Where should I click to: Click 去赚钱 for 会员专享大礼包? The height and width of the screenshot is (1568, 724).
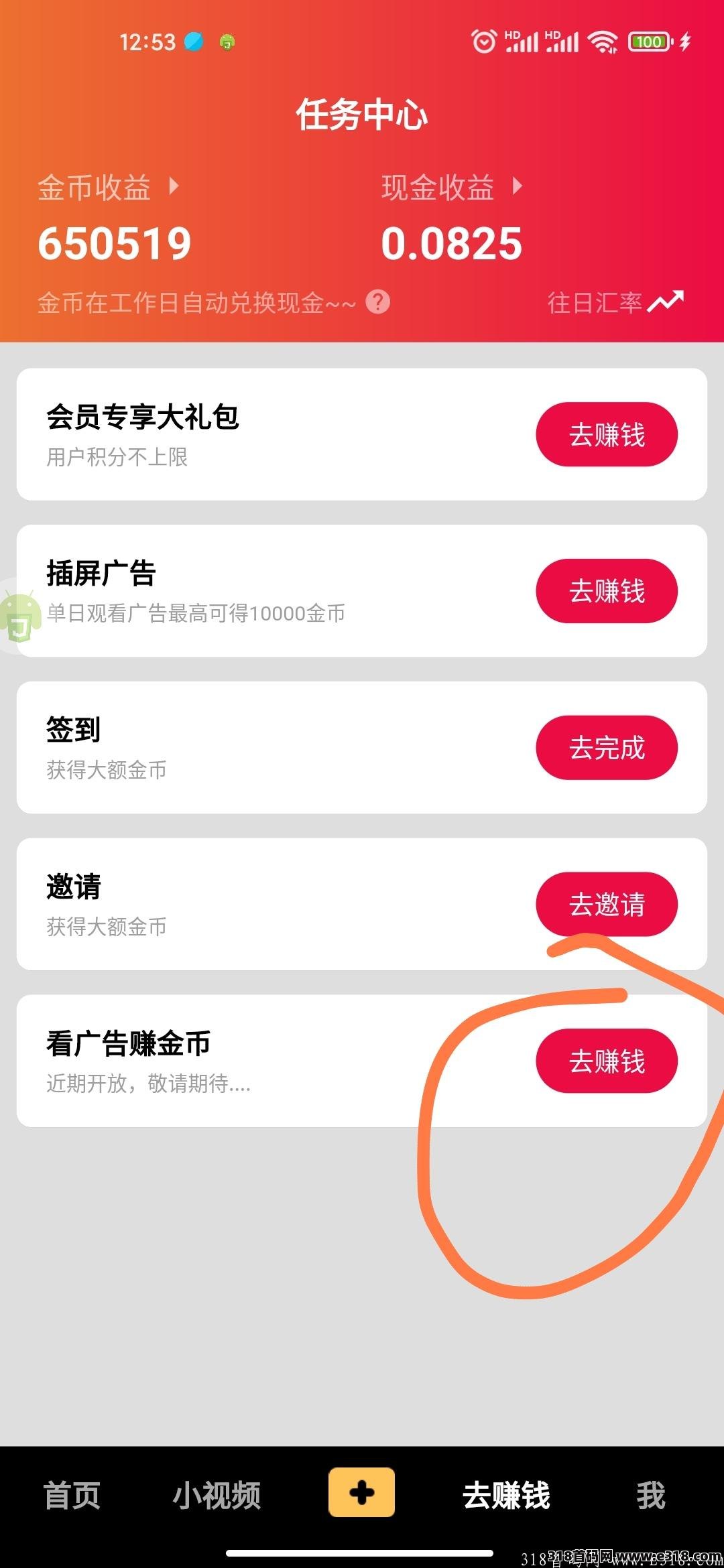605,434
